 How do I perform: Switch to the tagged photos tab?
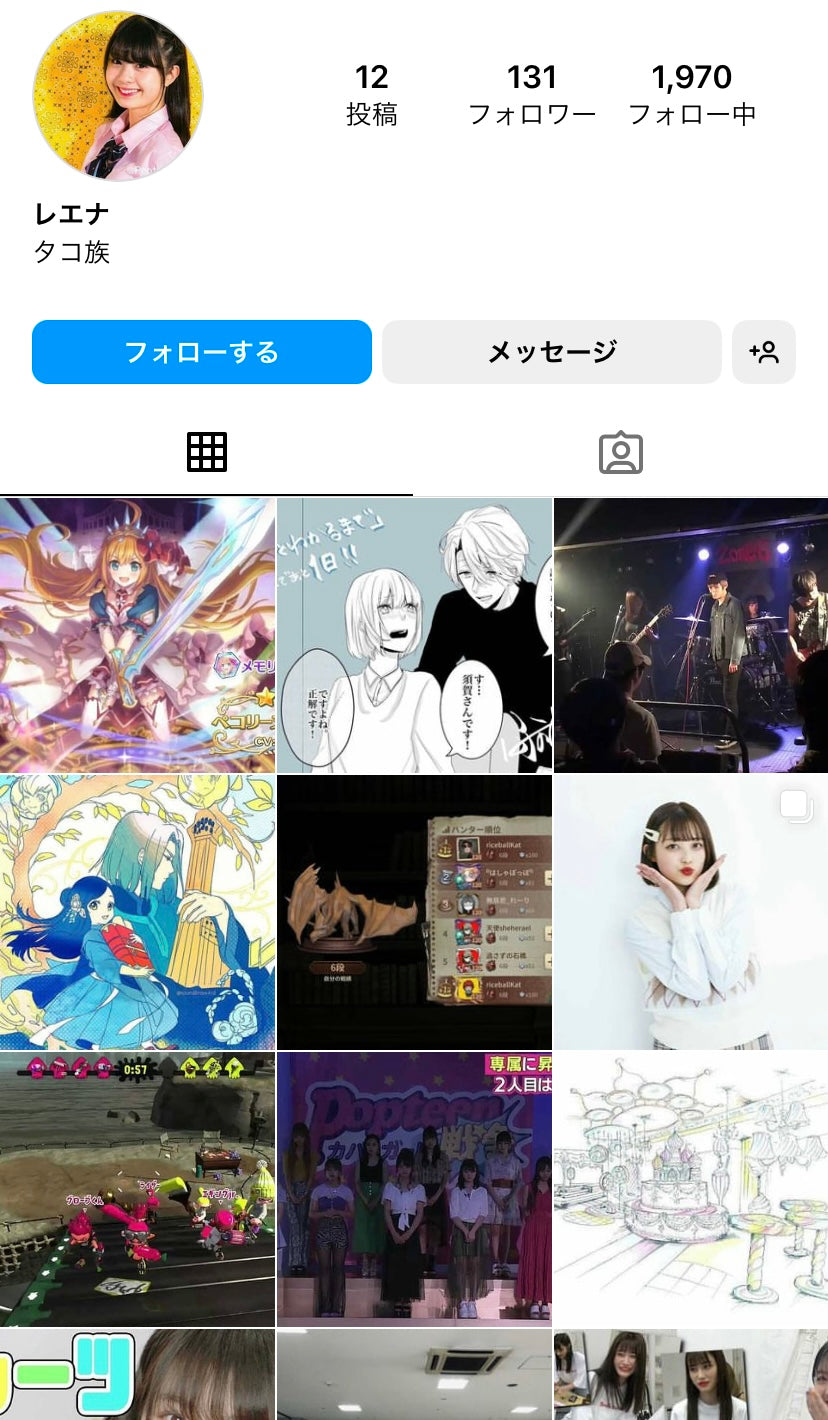pyautogui.click(x=620, y=453)
